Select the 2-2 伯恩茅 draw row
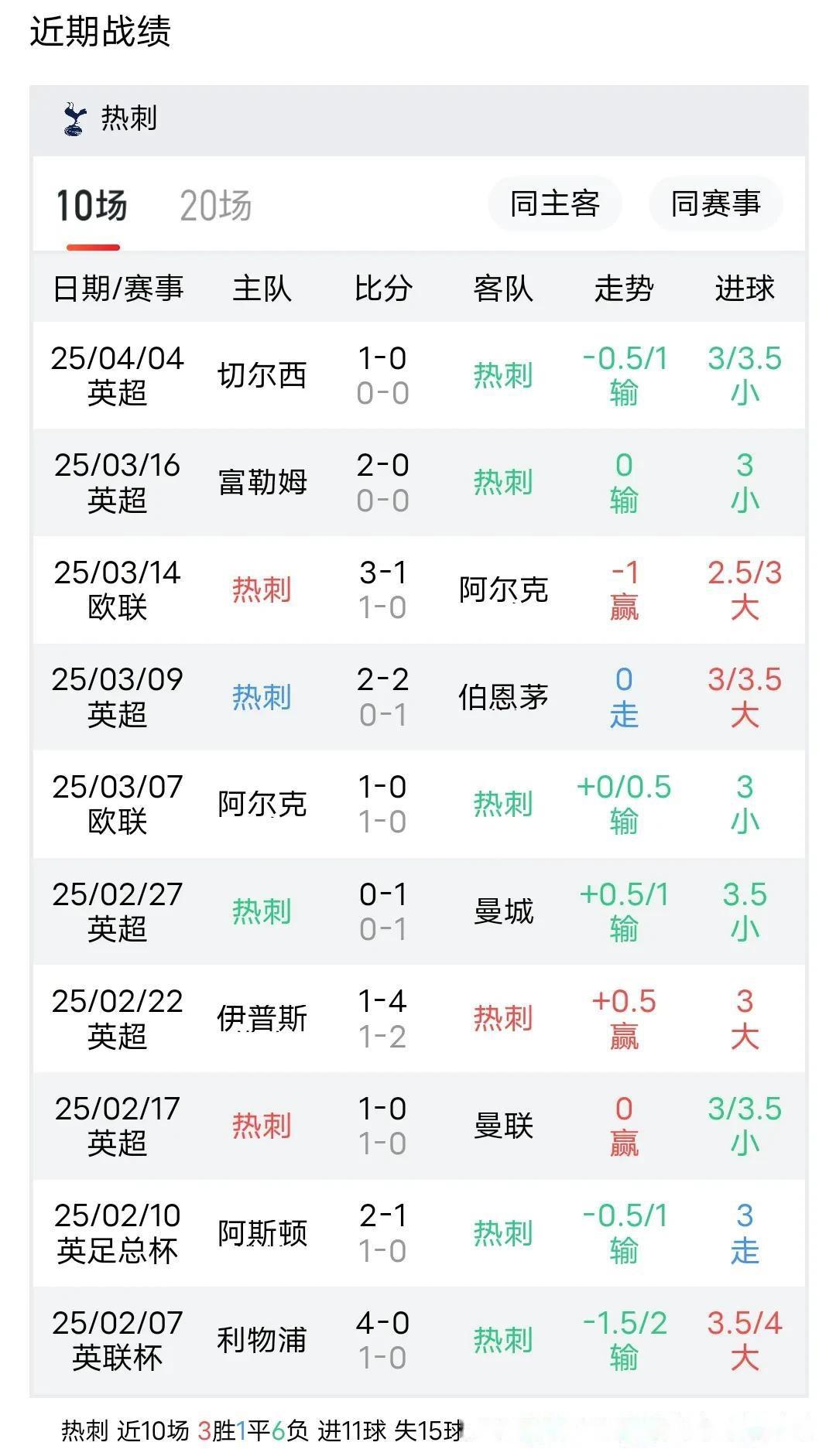 [x=418, y=696]
